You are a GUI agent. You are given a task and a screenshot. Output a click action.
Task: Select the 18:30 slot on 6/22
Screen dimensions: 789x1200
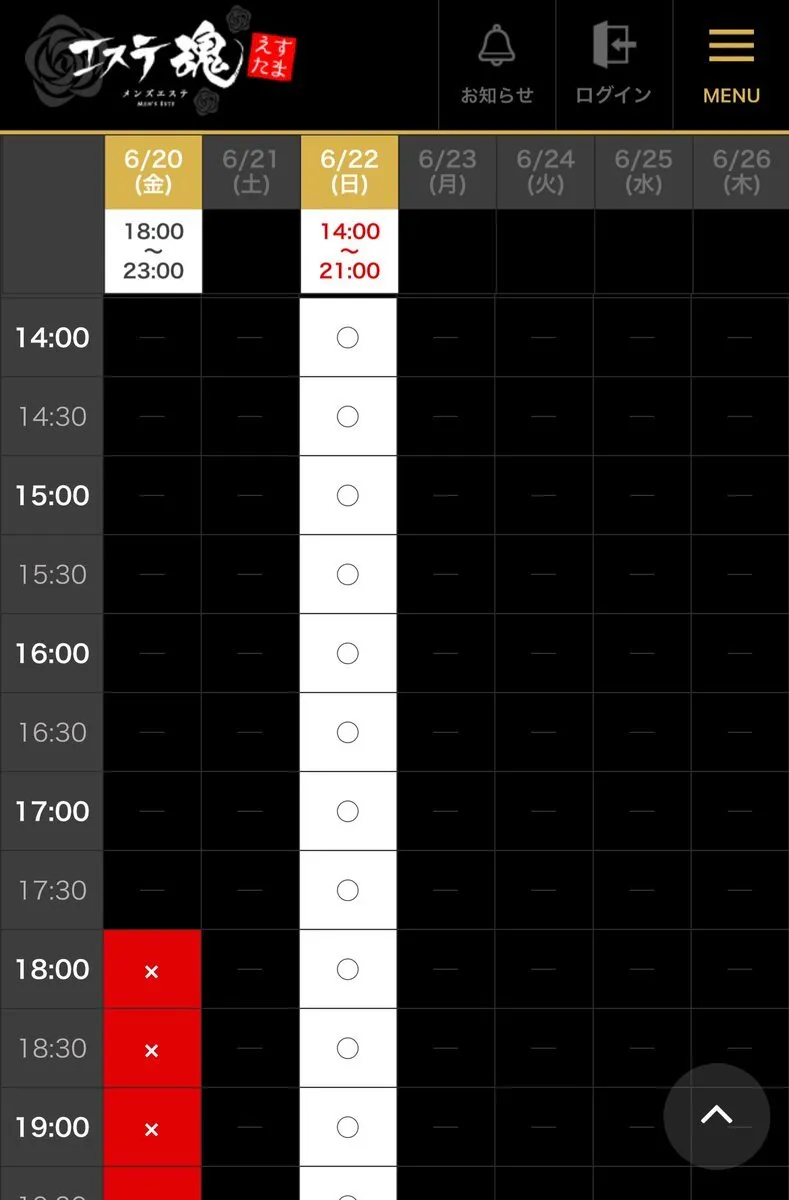348,1048
